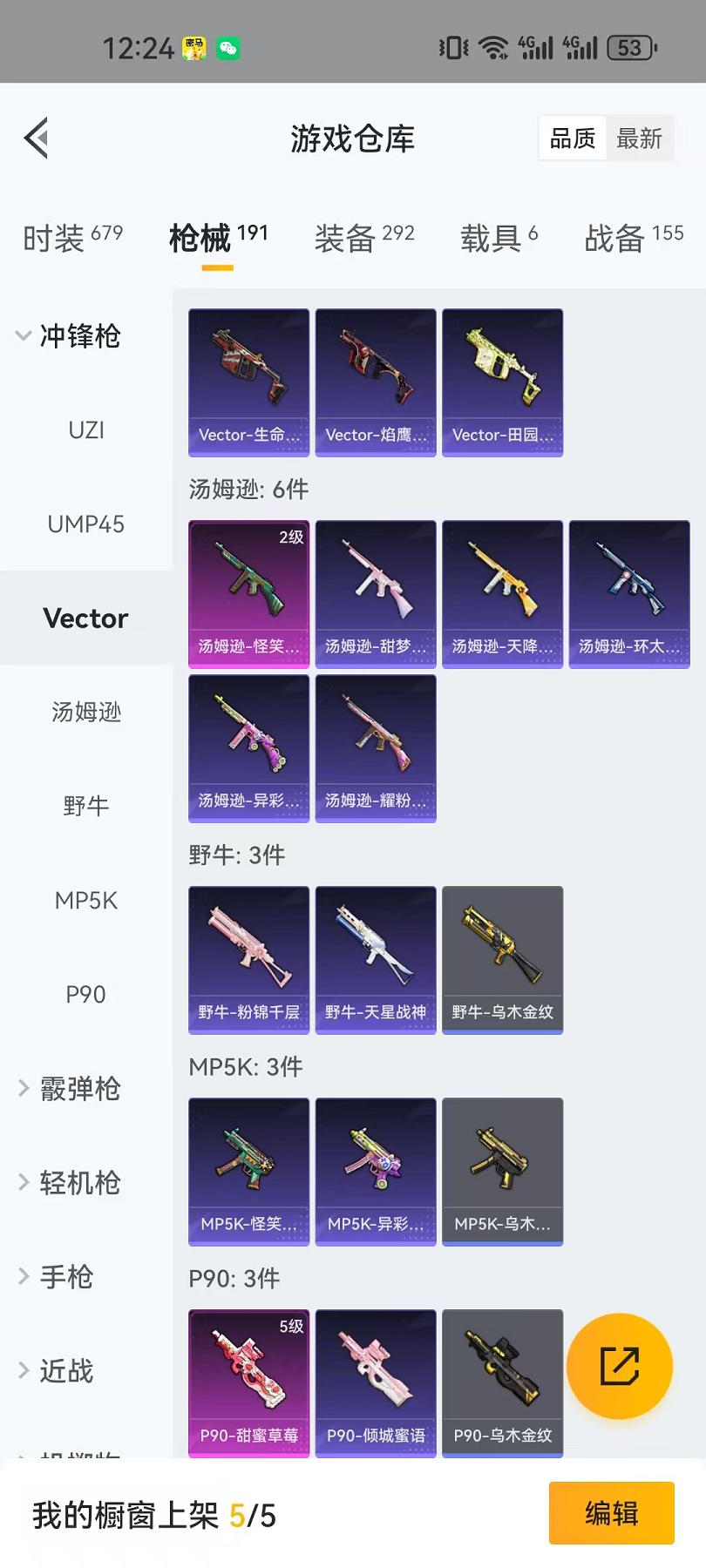Open the 野牛-乌木金纹 weapon skin
Image resolution: width=706 pixels, height=1568 pixels.
click(502, 958)
